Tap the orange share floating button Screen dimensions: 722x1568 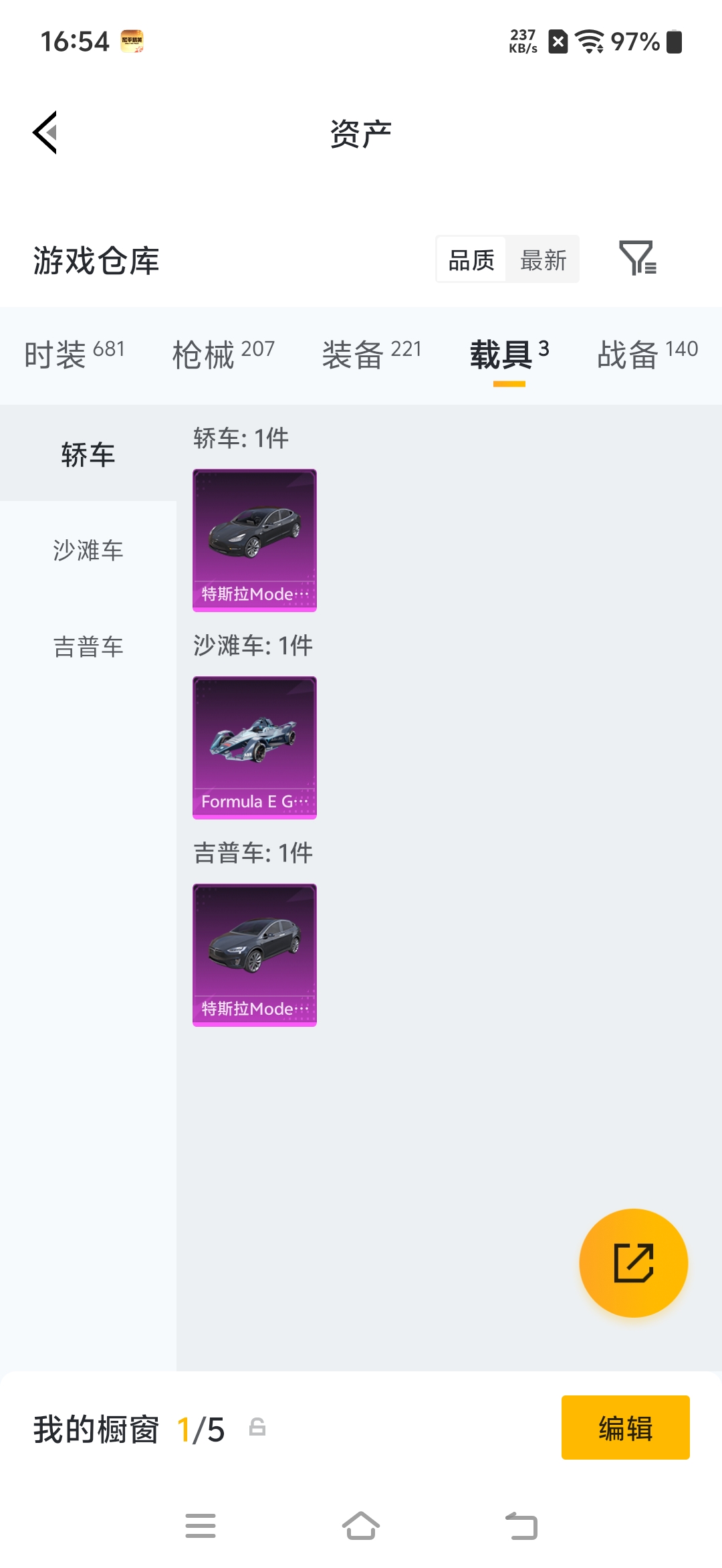pos(634,1263)
